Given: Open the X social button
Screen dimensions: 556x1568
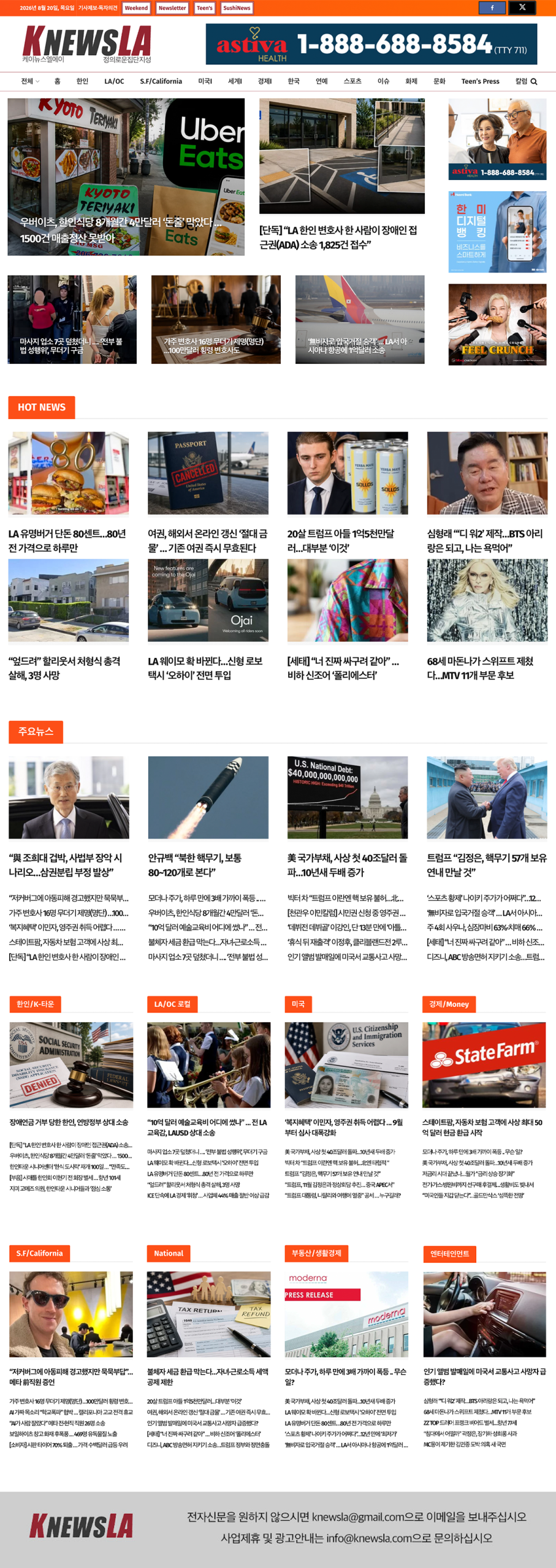Looking at the screenshot, I should (522, 8).
